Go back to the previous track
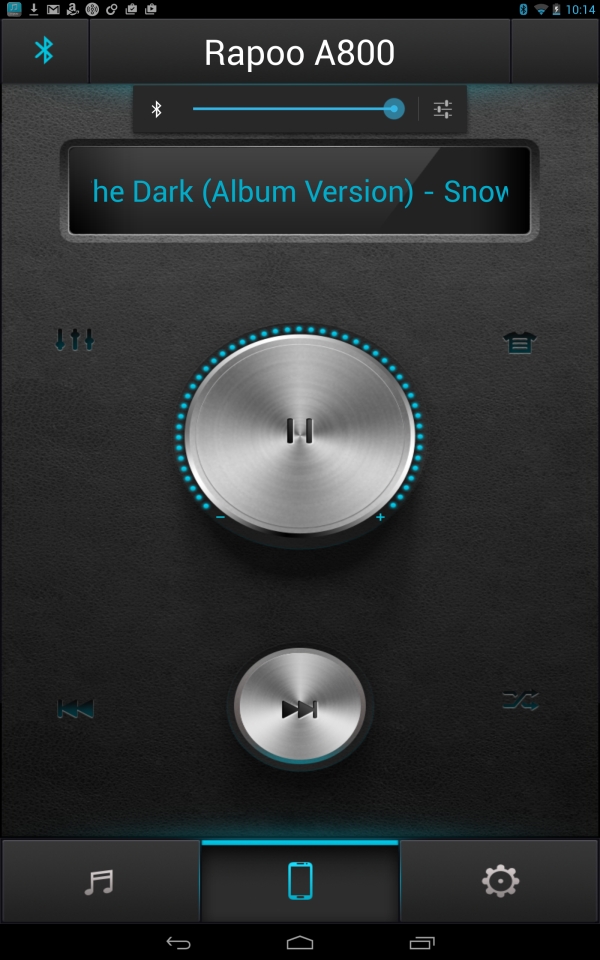Screen dimensions: 600x960 tap(76, 709)
